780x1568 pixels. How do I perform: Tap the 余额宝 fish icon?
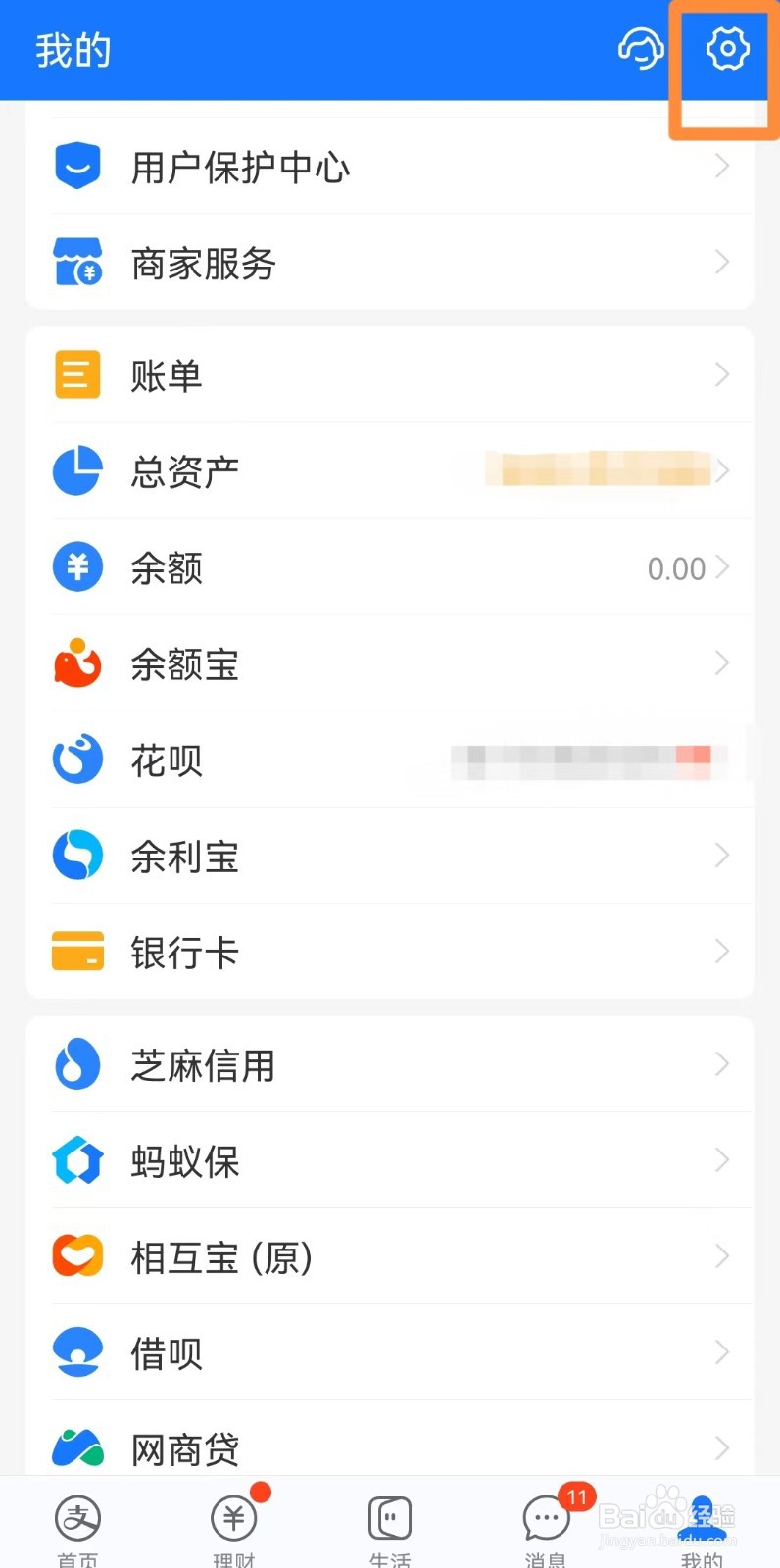77,662
